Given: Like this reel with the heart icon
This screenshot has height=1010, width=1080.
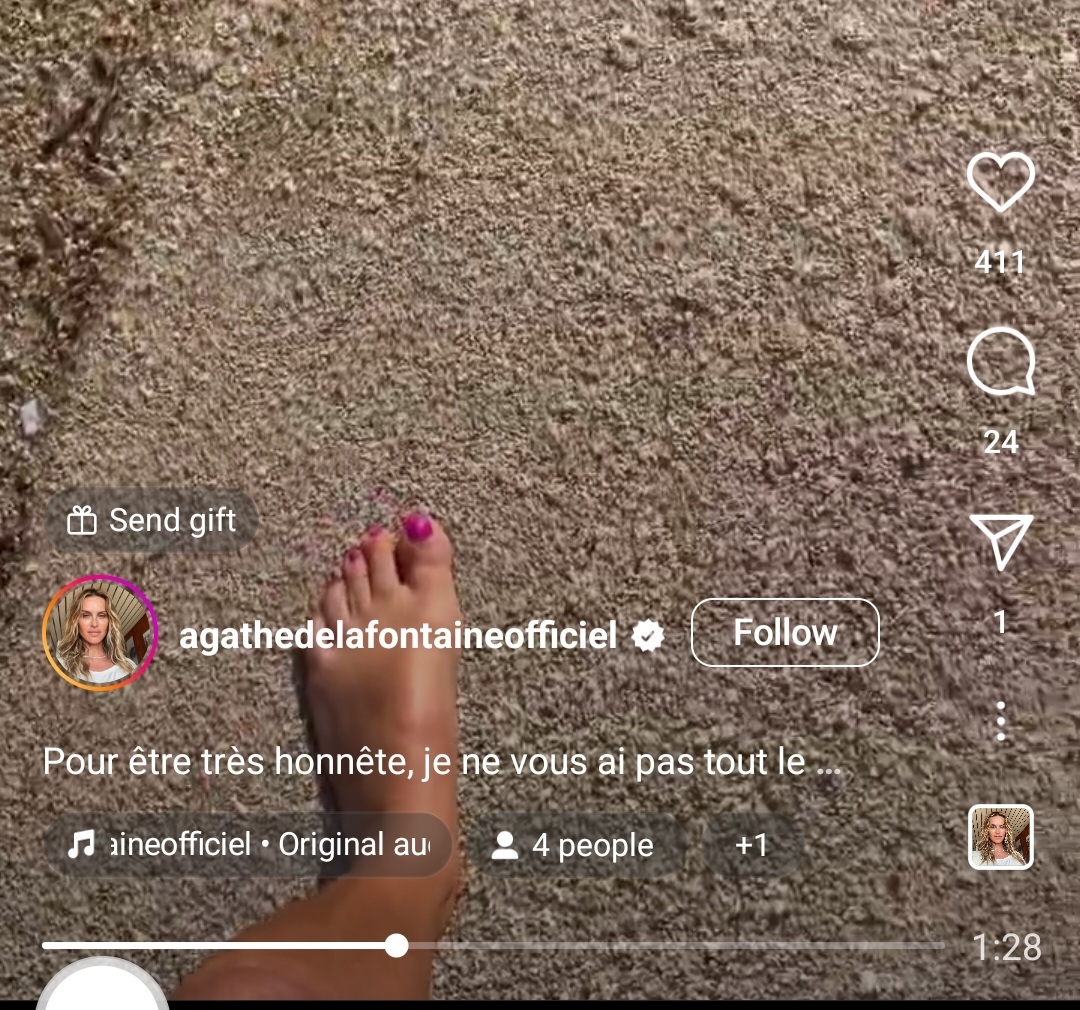Looking at the screenshot, I should 1000,183.
